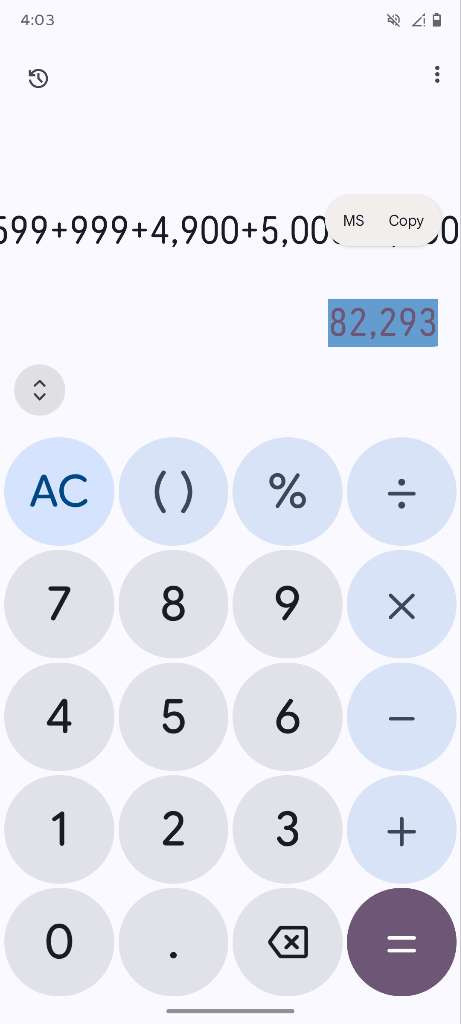Insert parentheses
This screenshot has width=461, height=1024.
pyautogui.click(x=173, y=492)
